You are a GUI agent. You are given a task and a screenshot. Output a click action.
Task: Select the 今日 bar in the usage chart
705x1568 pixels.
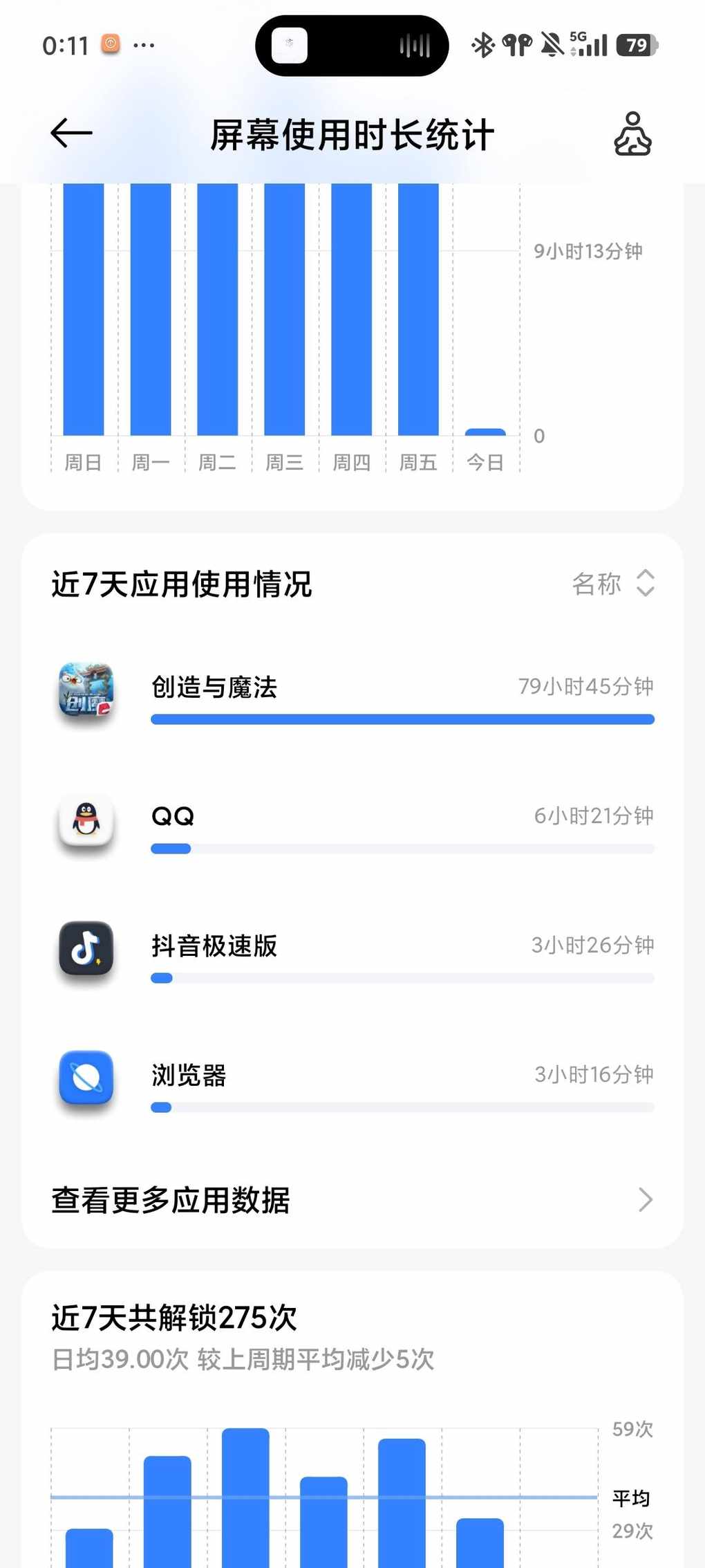coord(485,433)
